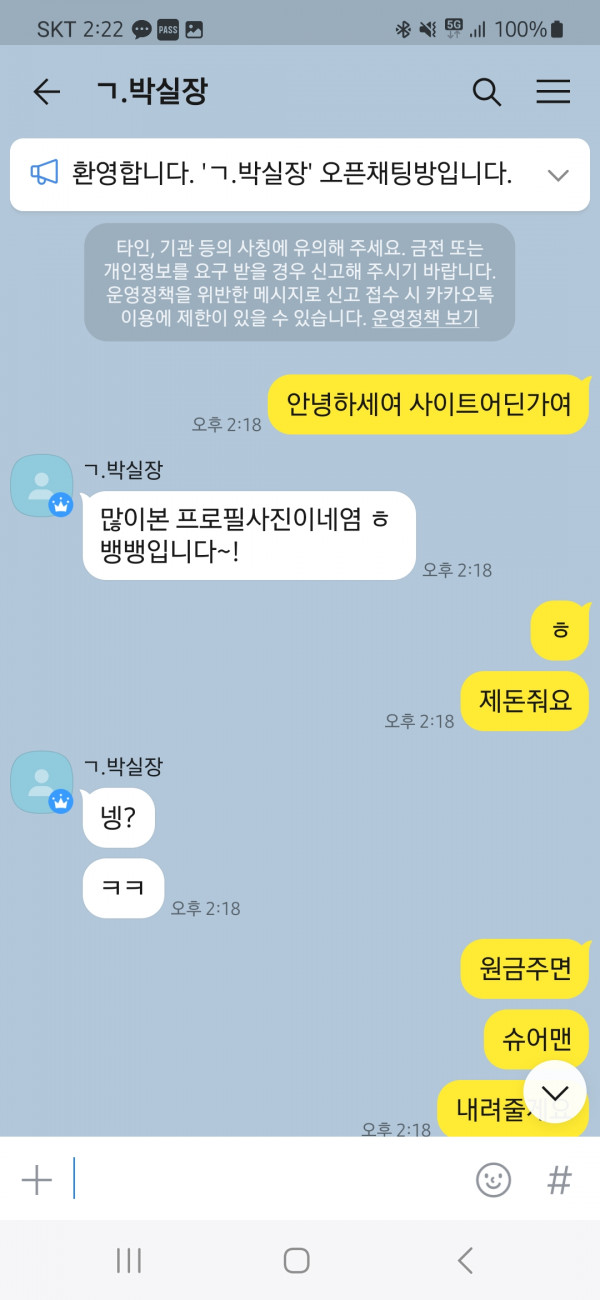The image size is (600, 1300).
Task: View ㄱ.박실장's profile picture
Action: [x=42, y=485]
